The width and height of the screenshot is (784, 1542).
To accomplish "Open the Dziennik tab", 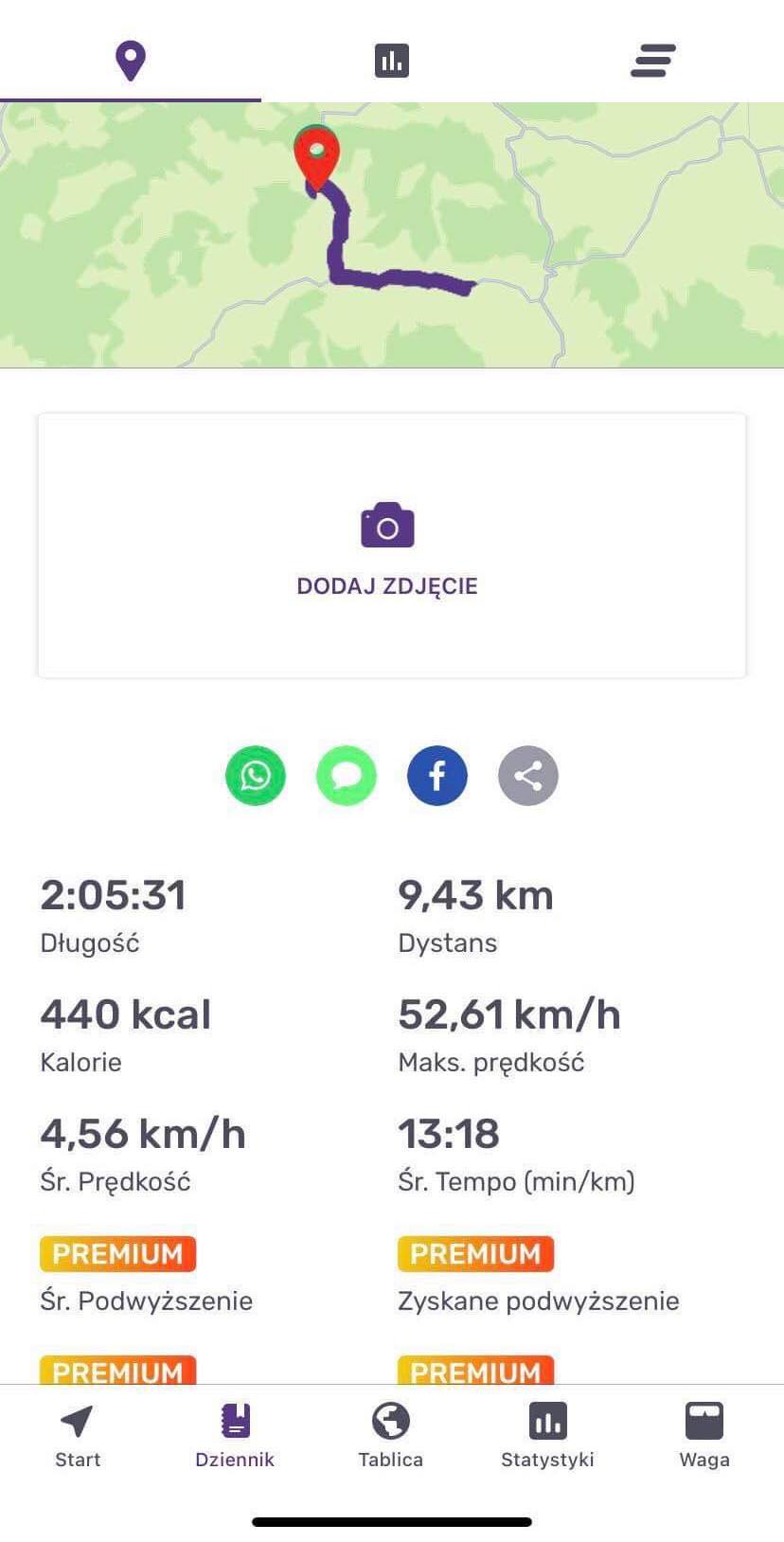I will 235,1434.
